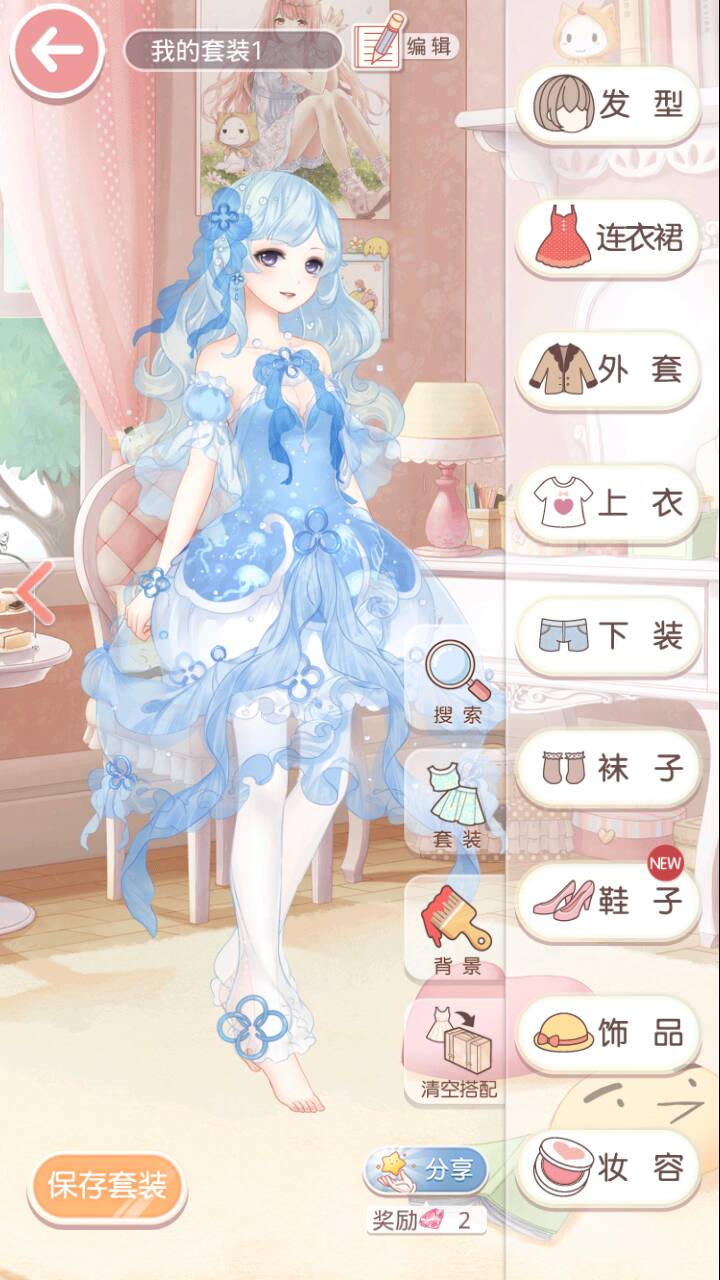The width and height of the screenshot is (720, 1280).
Task: Tap 清空搭配 to clear the outfit
Action: tap(457, 1052)
